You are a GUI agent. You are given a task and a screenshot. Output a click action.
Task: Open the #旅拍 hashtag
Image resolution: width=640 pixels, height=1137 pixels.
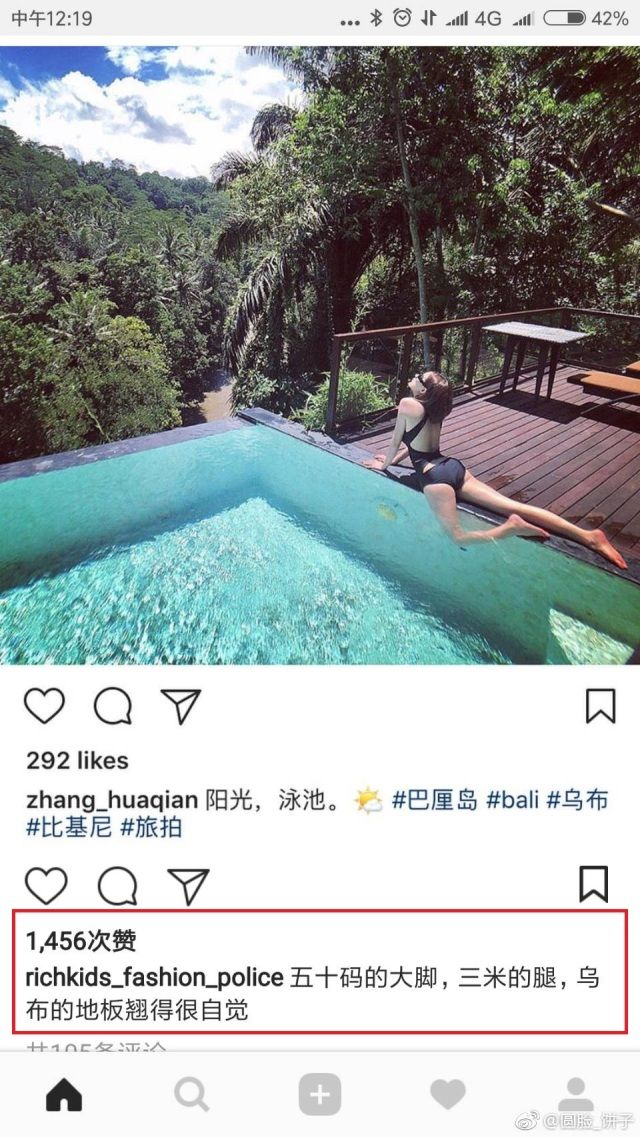pyautogui.click(x=151, y=828)
